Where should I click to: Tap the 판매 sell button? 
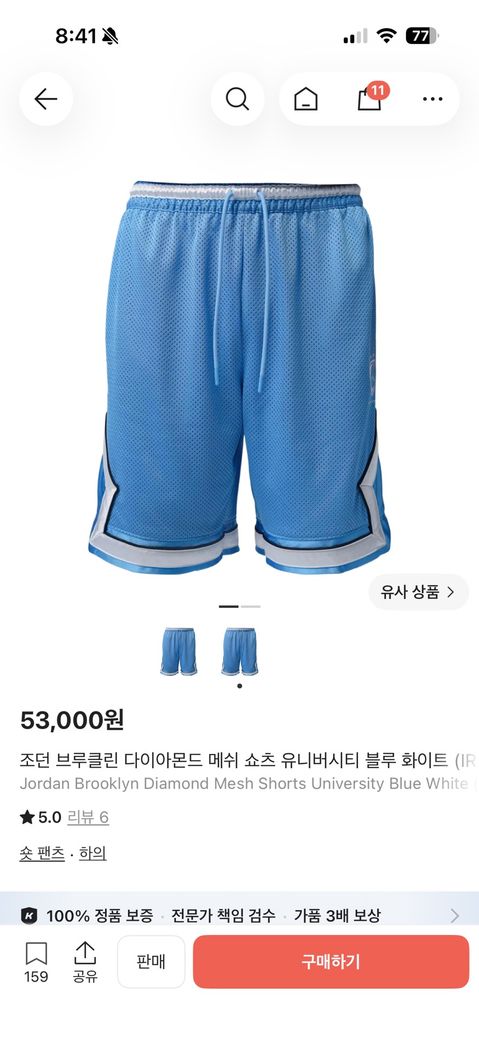151,962
